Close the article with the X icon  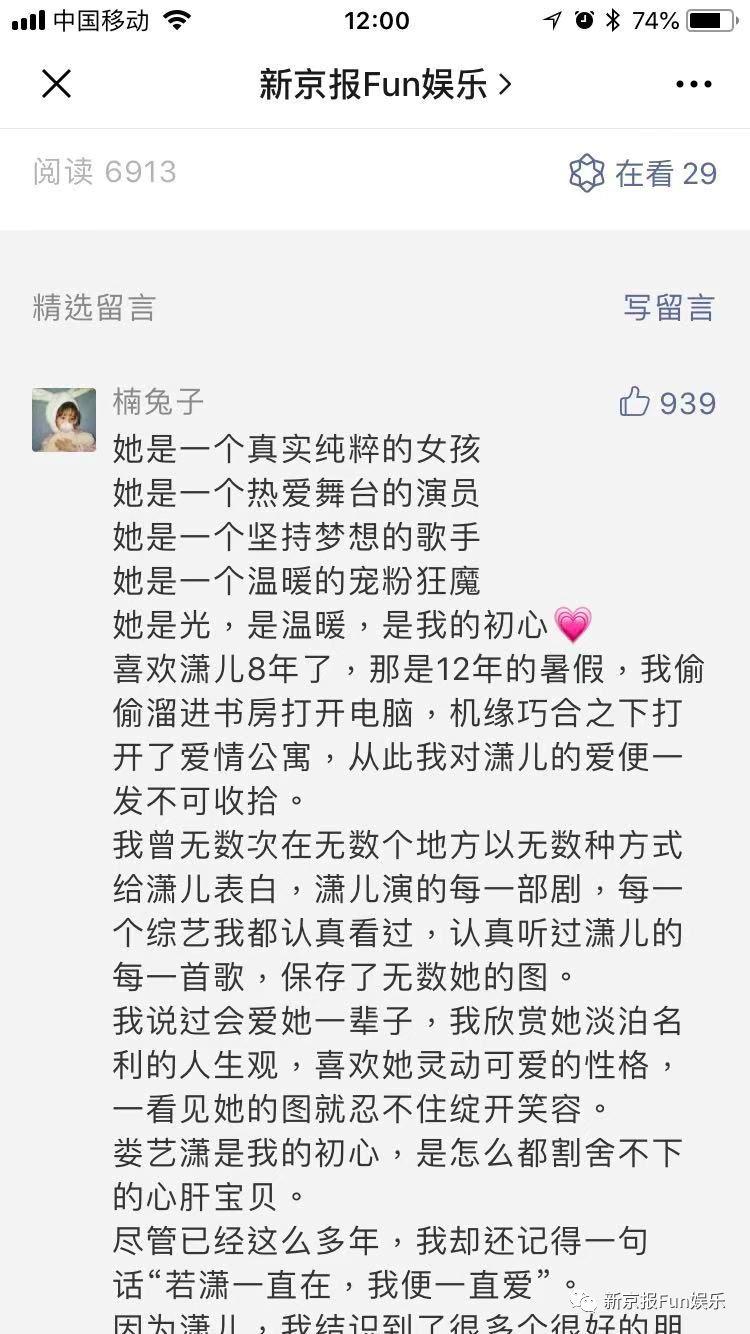pyautogui.click(x=57, y=84)
